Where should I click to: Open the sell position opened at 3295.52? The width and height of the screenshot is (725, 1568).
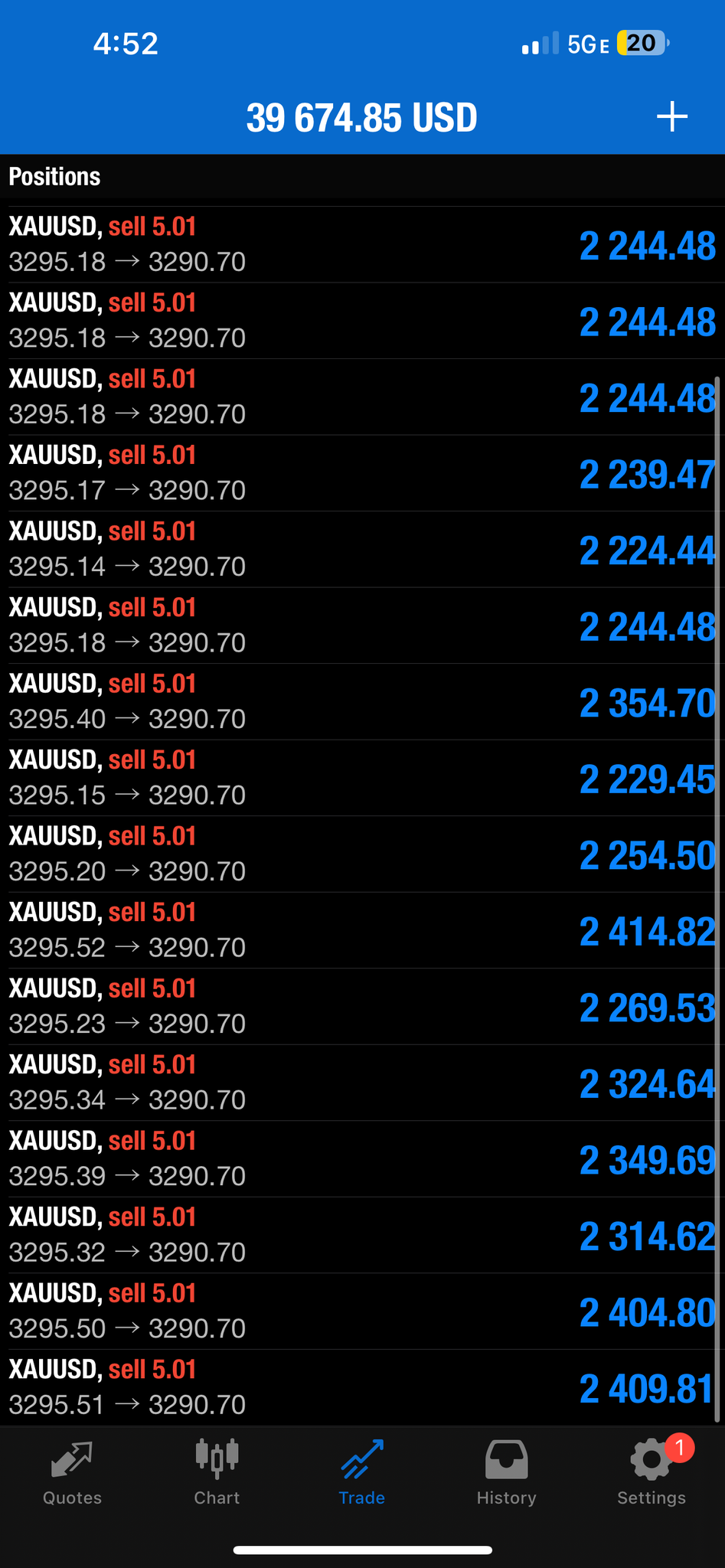(360, 930)
